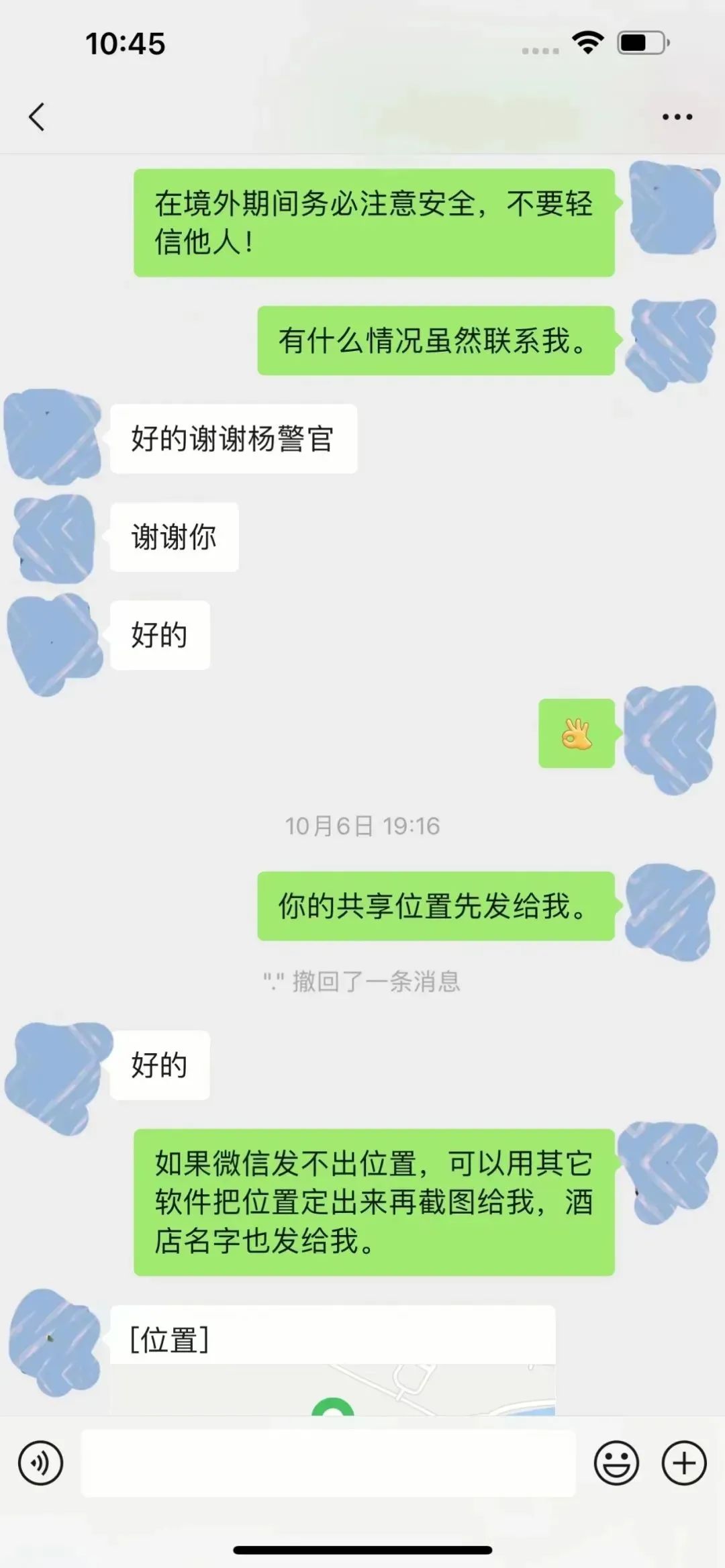This screenshot has width=725, height=1568.
Task: Open the sender's avatar beside 好的谢谢杨警官
Action: tap(52, 437)
